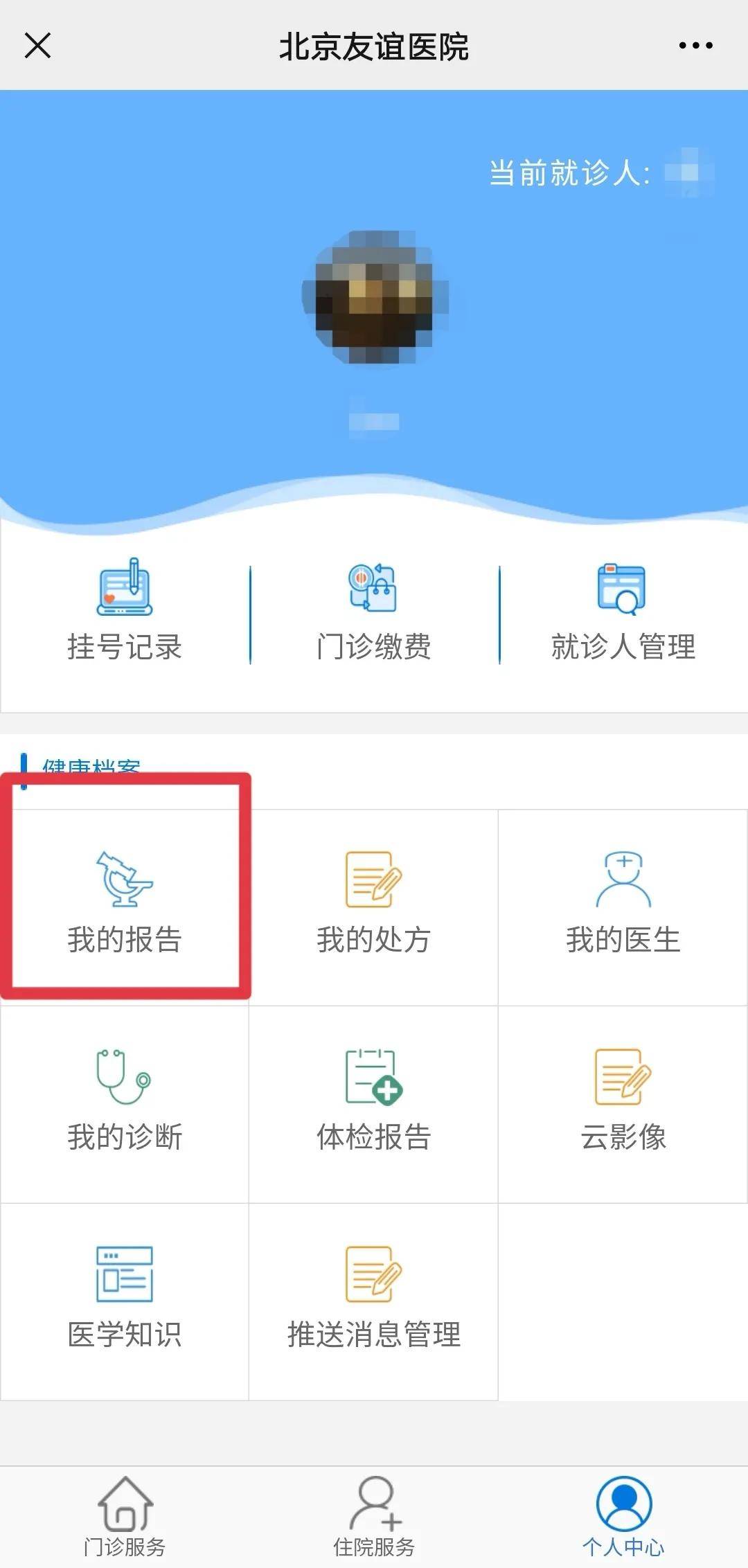Select the 我的处方 prescription icon
748x1568 pixels.
372,880
